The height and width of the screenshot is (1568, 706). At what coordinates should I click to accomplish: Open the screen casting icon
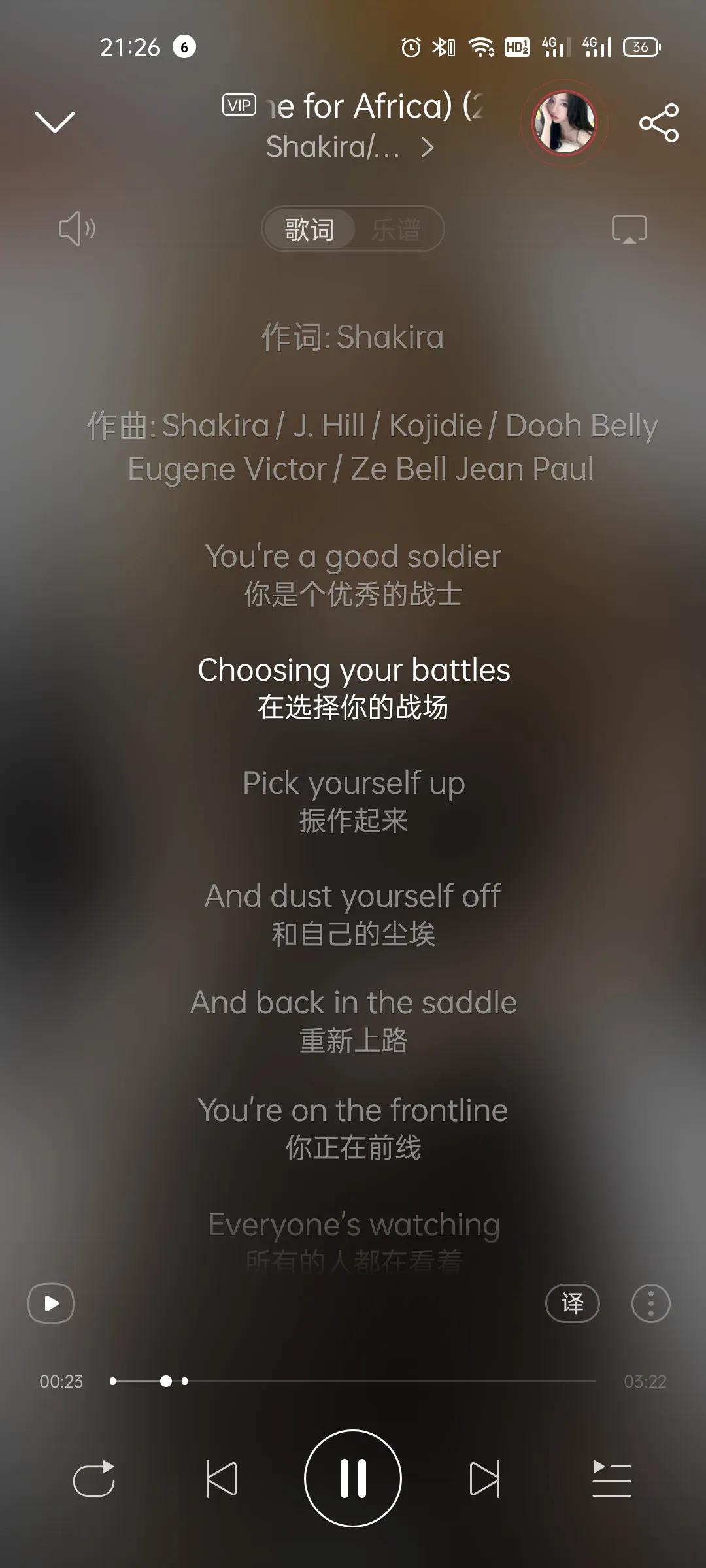629,229
